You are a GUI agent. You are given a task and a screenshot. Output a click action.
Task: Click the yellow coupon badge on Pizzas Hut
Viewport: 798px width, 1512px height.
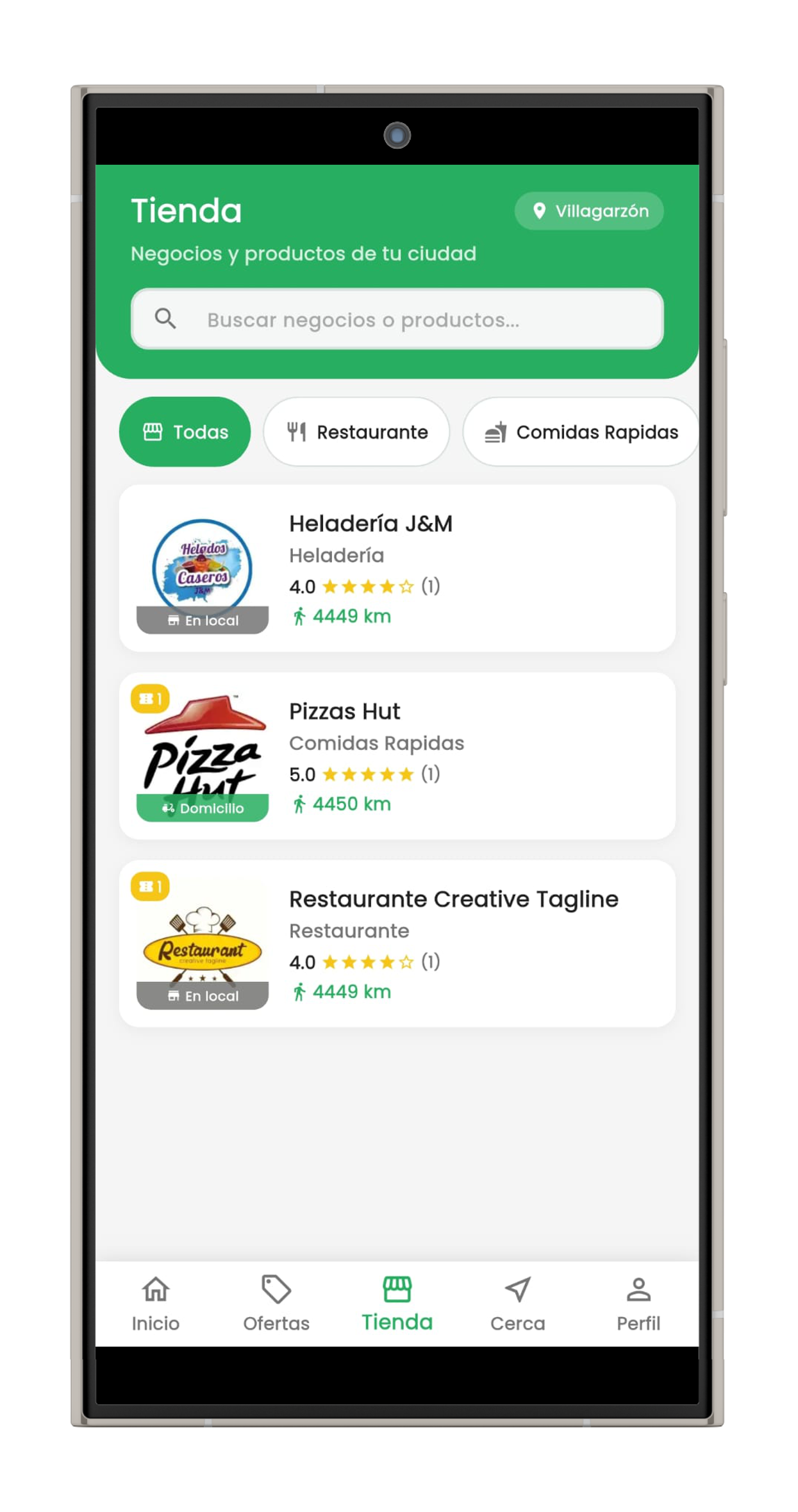(x=151, y=699)
